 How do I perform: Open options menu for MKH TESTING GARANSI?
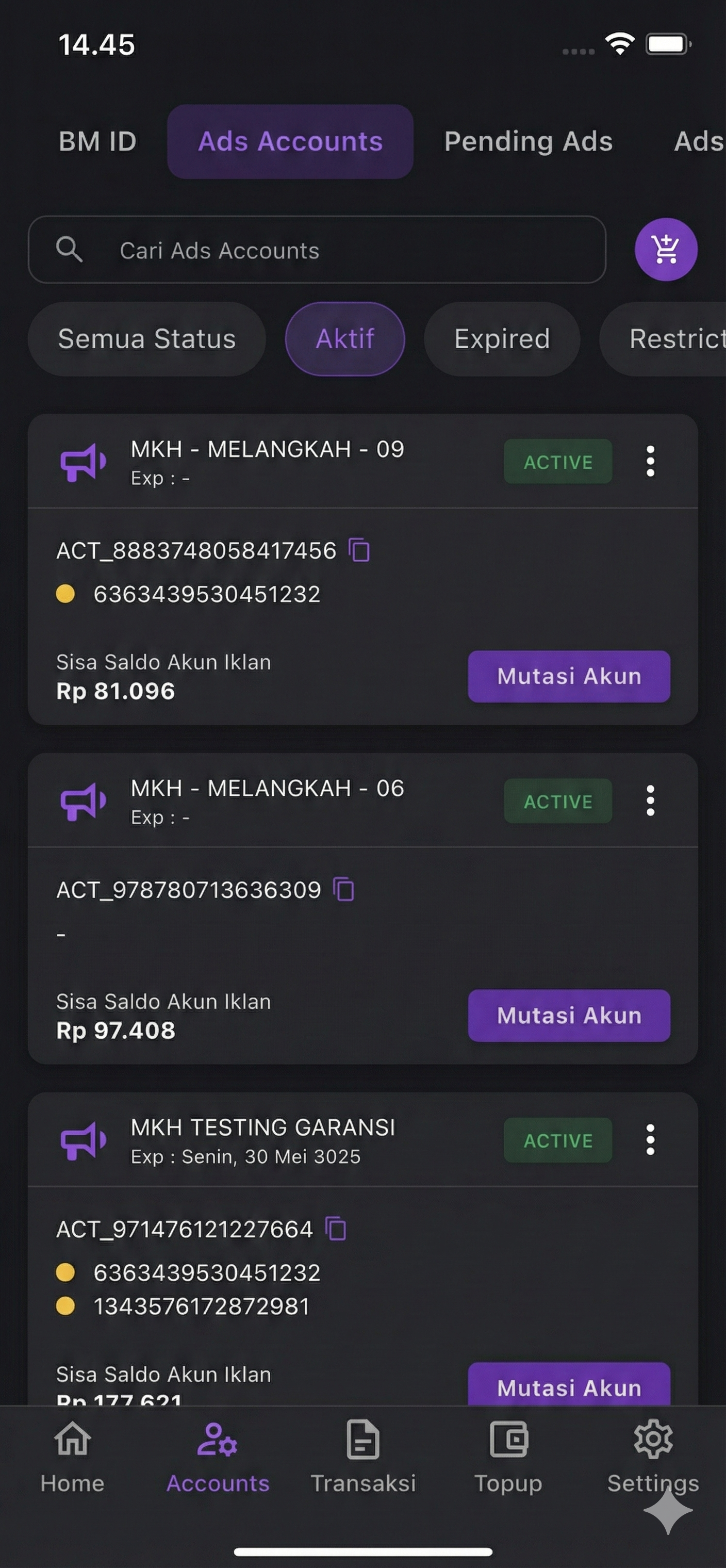pyautogui.click(x=651, y=1141)
